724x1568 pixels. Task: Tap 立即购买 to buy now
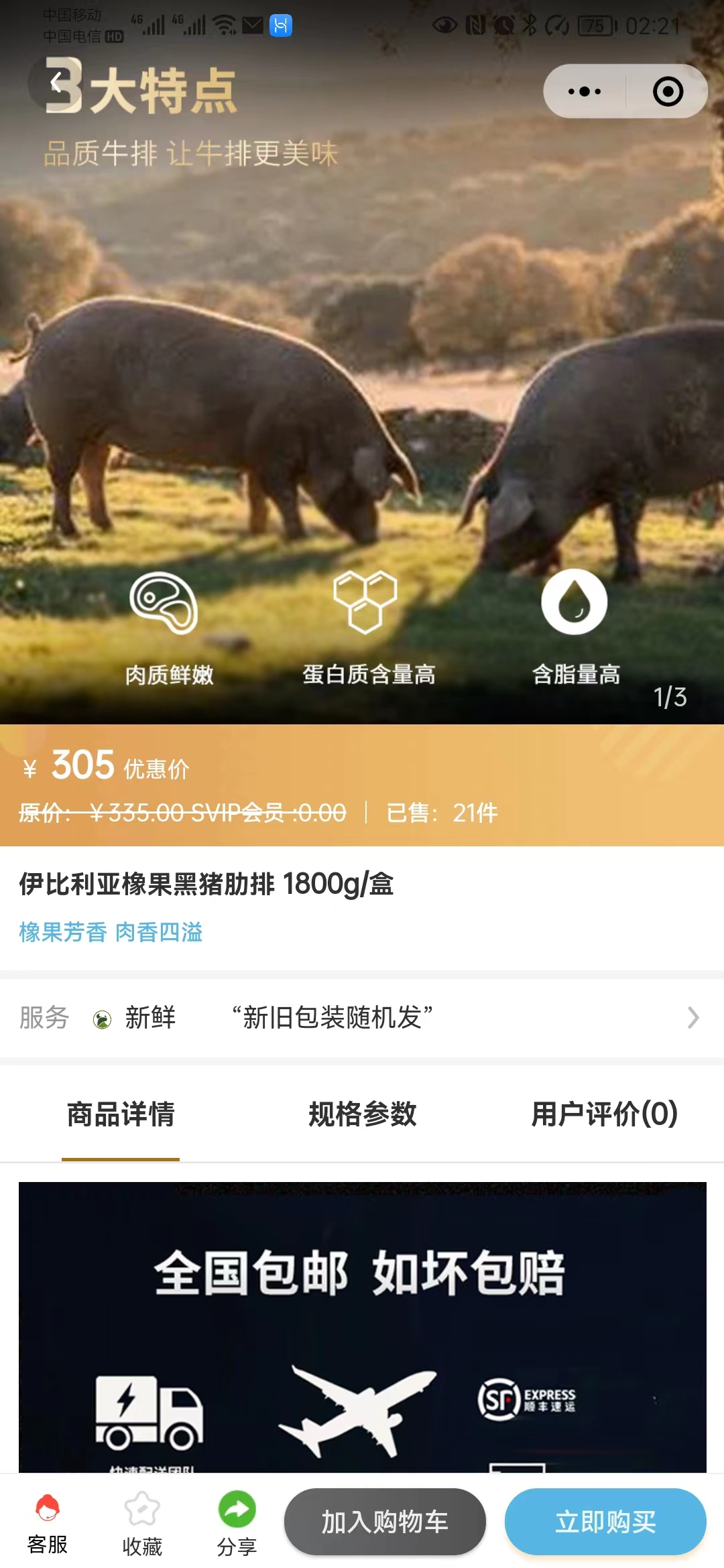pyautogui.click(x=605, y=1522)
